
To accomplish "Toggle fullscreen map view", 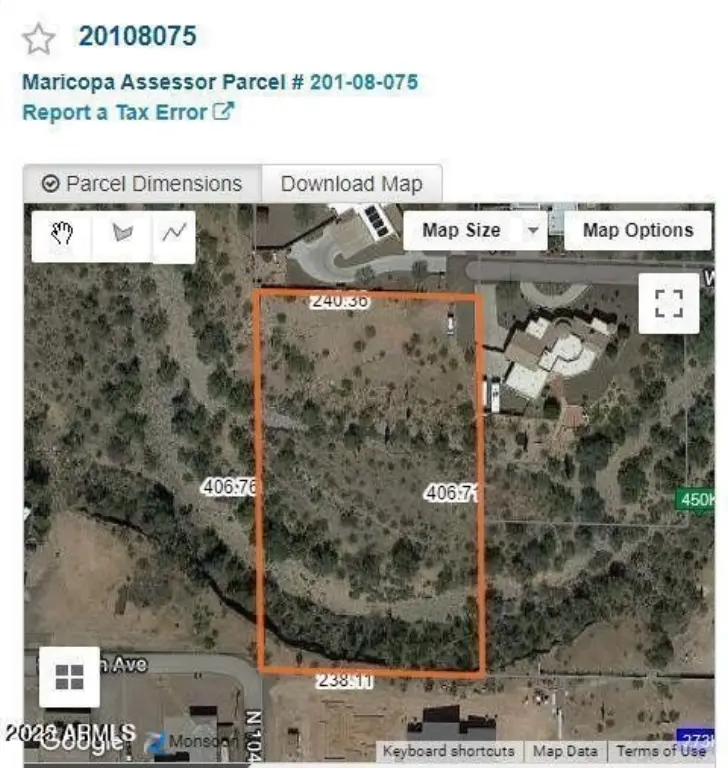I will [668, 303].
